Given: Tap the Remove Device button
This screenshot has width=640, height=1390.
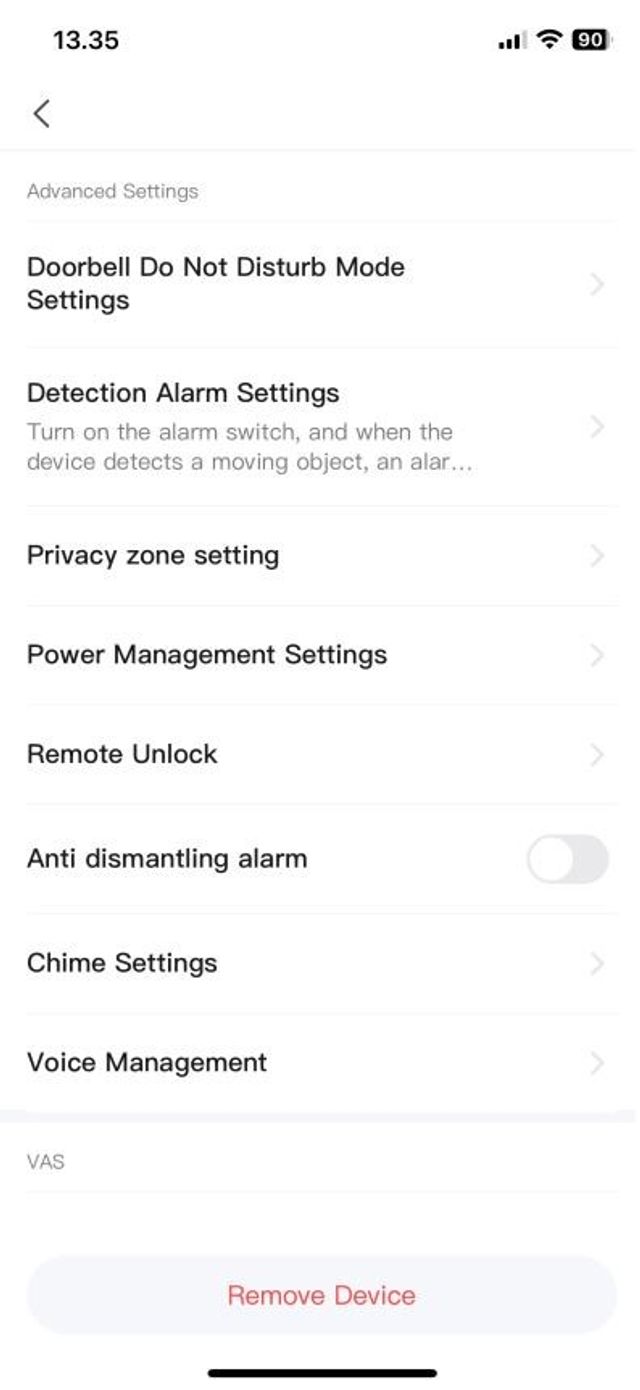Looking at the screenshot, I should (321, 1295).
